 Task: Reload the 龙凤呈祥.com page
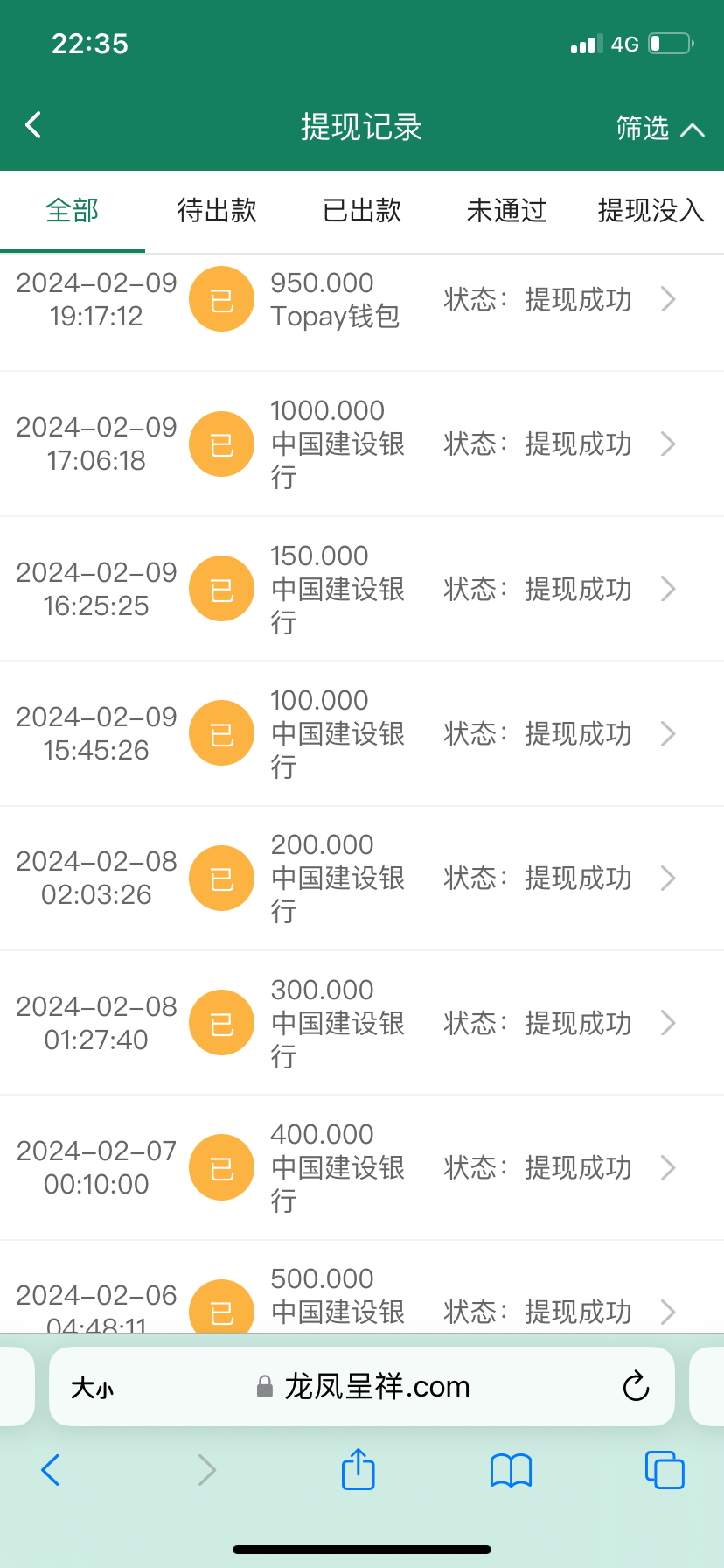(x=636, y=1386)
